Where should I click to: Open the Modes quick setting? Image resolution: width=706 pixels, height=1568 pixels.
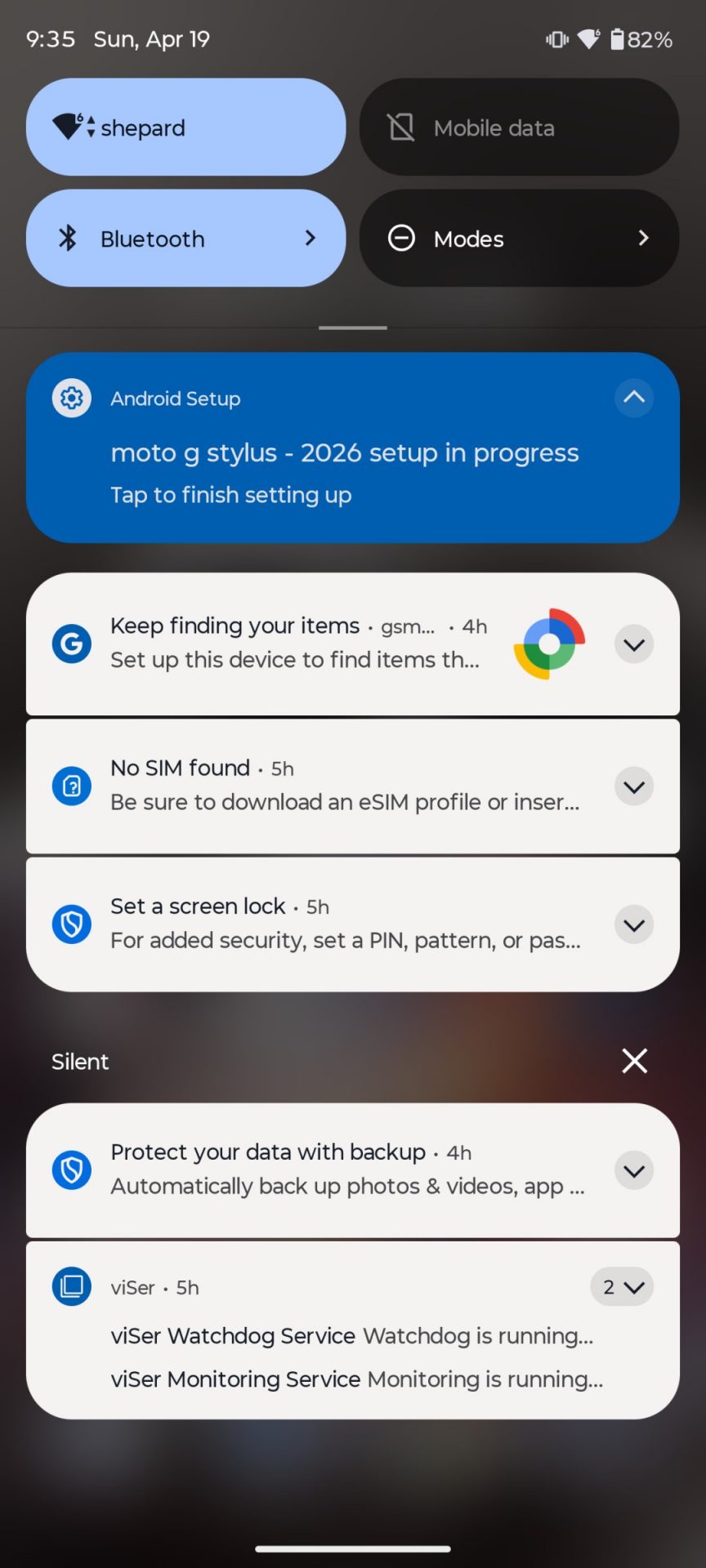(519, 238)
